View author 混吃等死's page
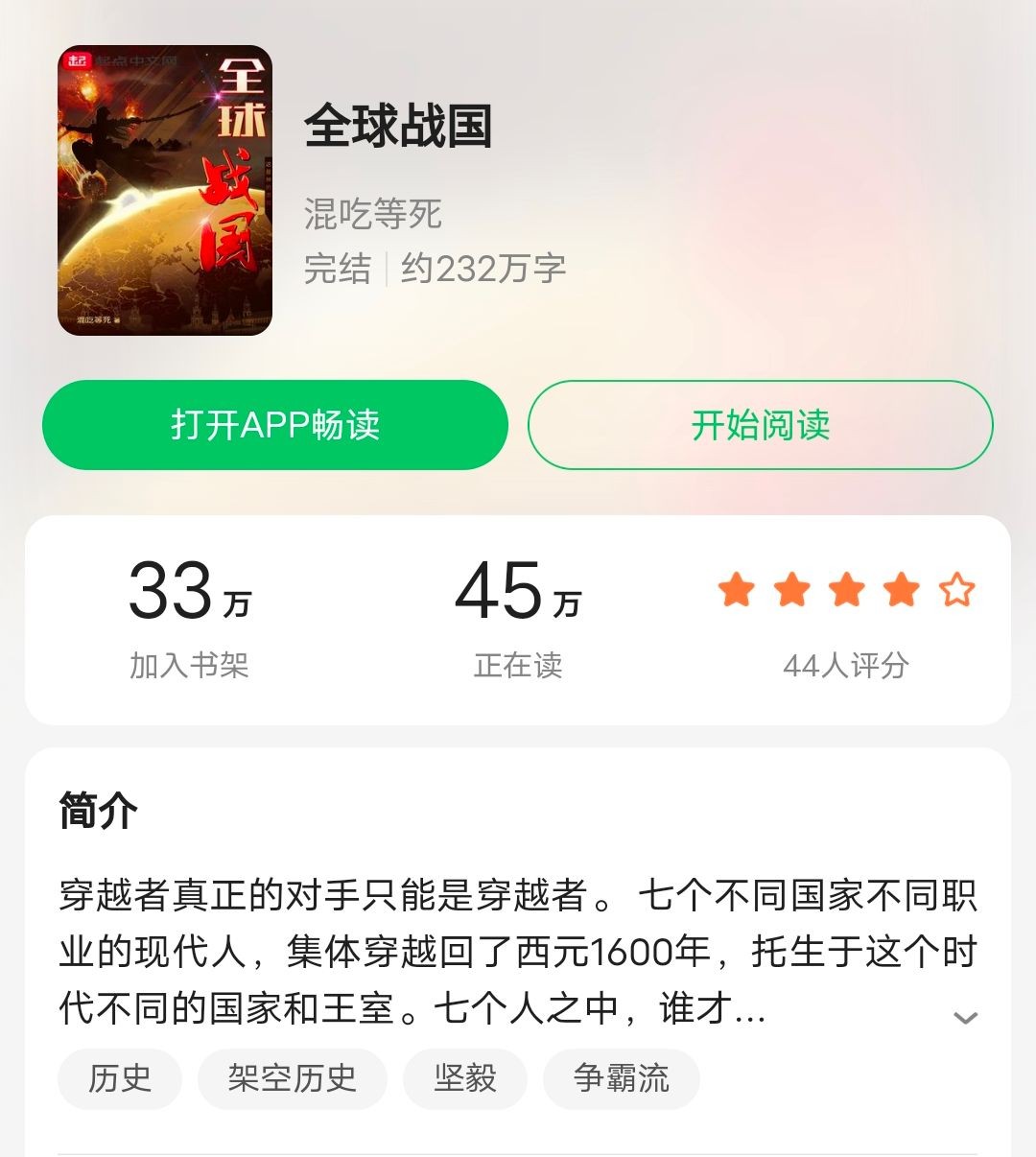This screenshot has width=1036, height=1157. 373,214
